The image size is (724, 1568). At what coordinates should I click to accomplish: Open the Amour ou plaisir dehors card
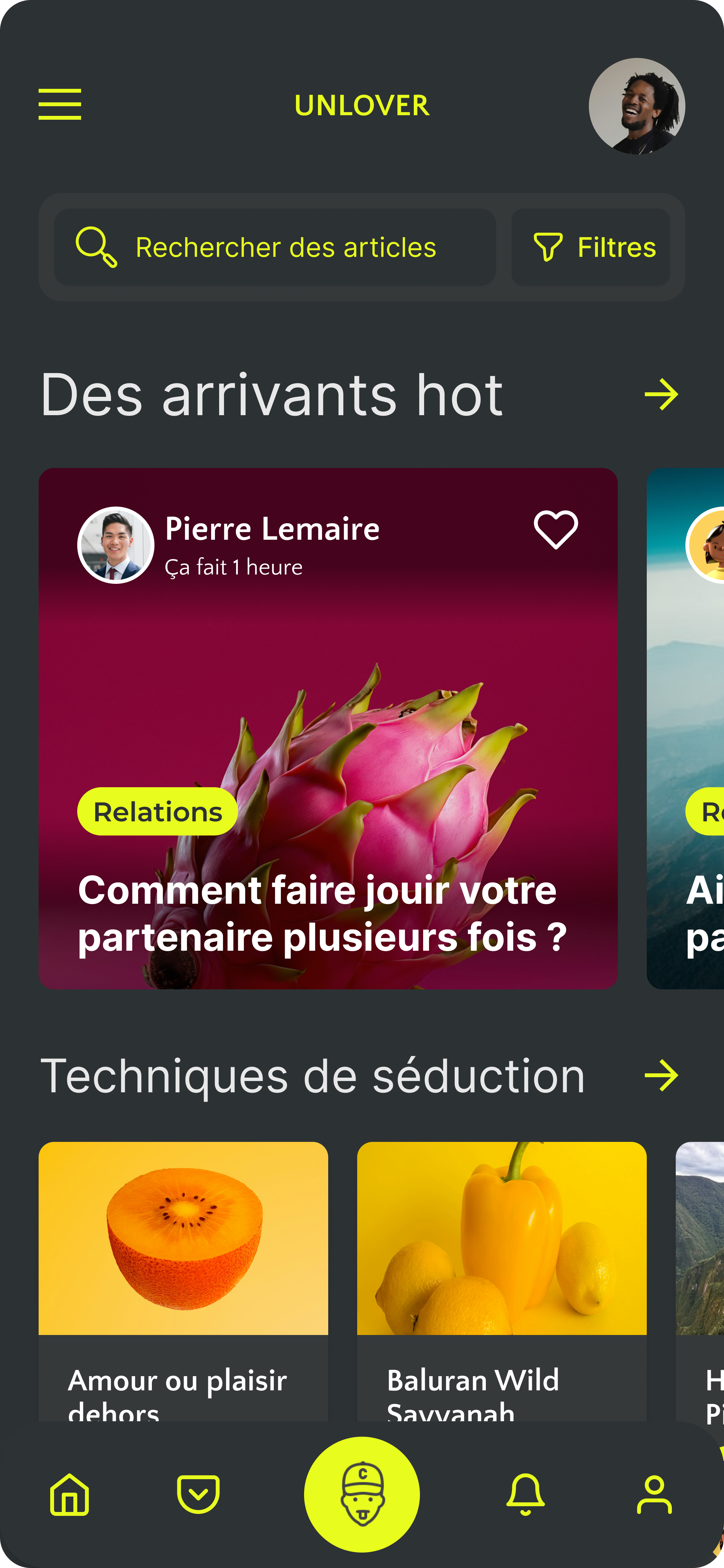183,1278
